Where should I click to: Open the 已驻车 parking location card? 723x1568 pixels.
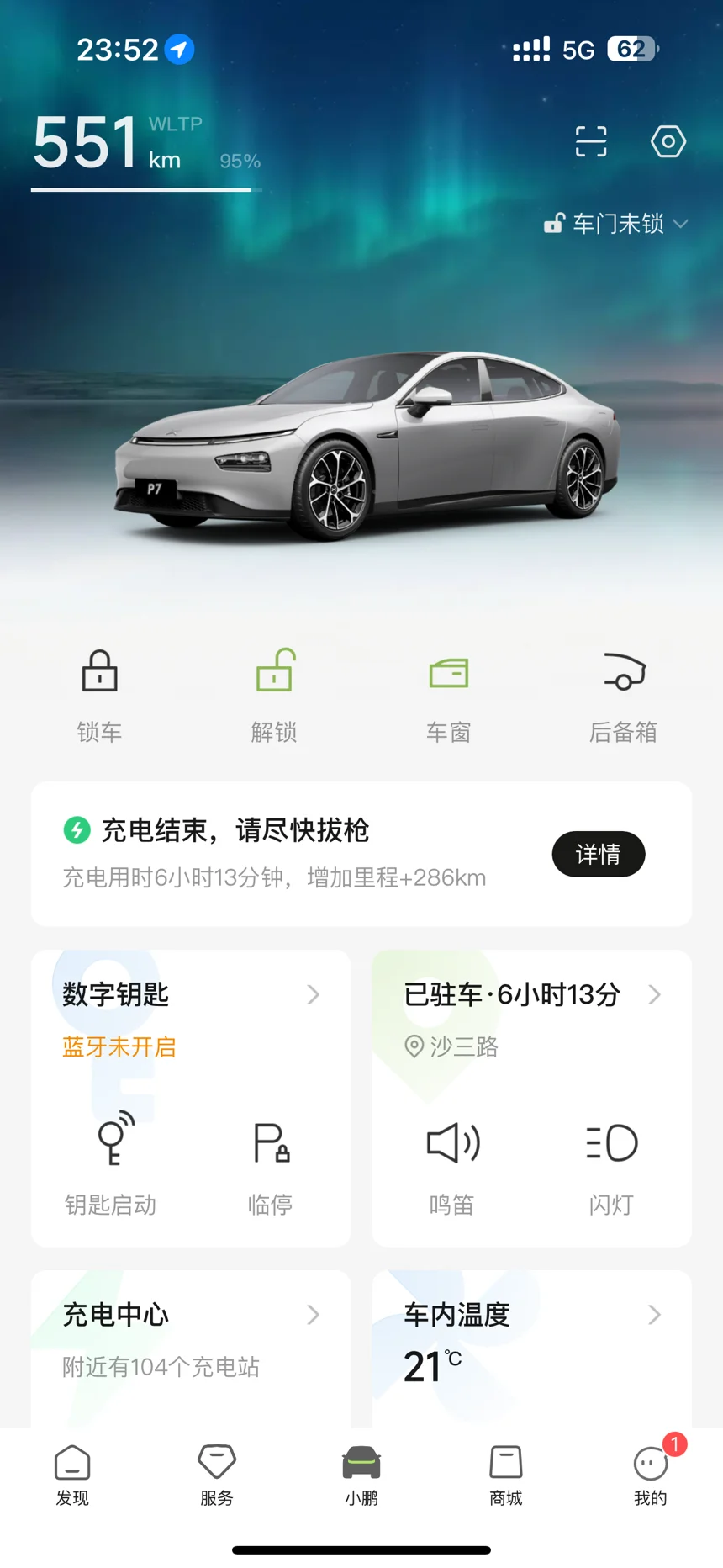pos(531,995)
